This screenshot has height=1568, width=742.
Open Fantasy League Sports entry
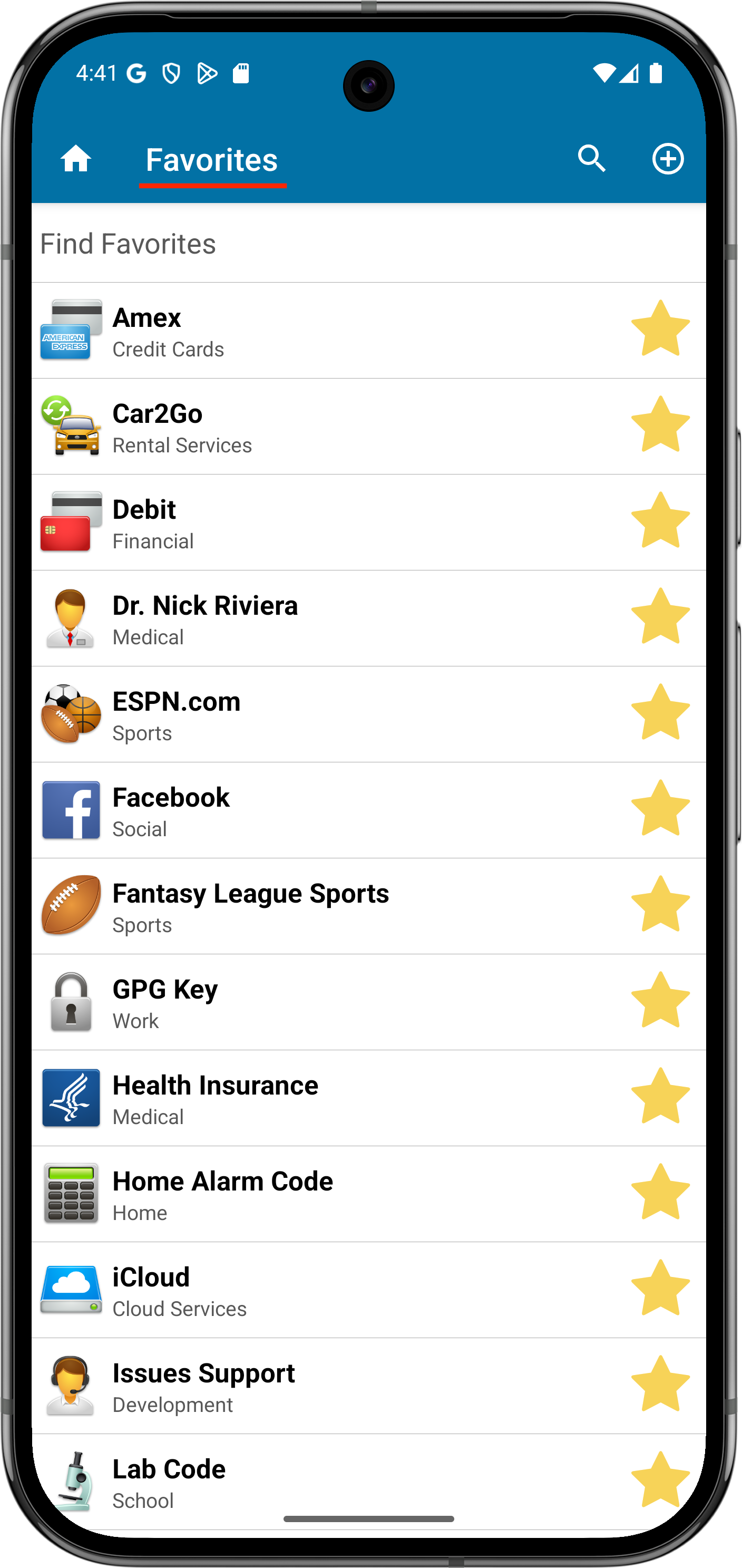[x=368, y=906]
